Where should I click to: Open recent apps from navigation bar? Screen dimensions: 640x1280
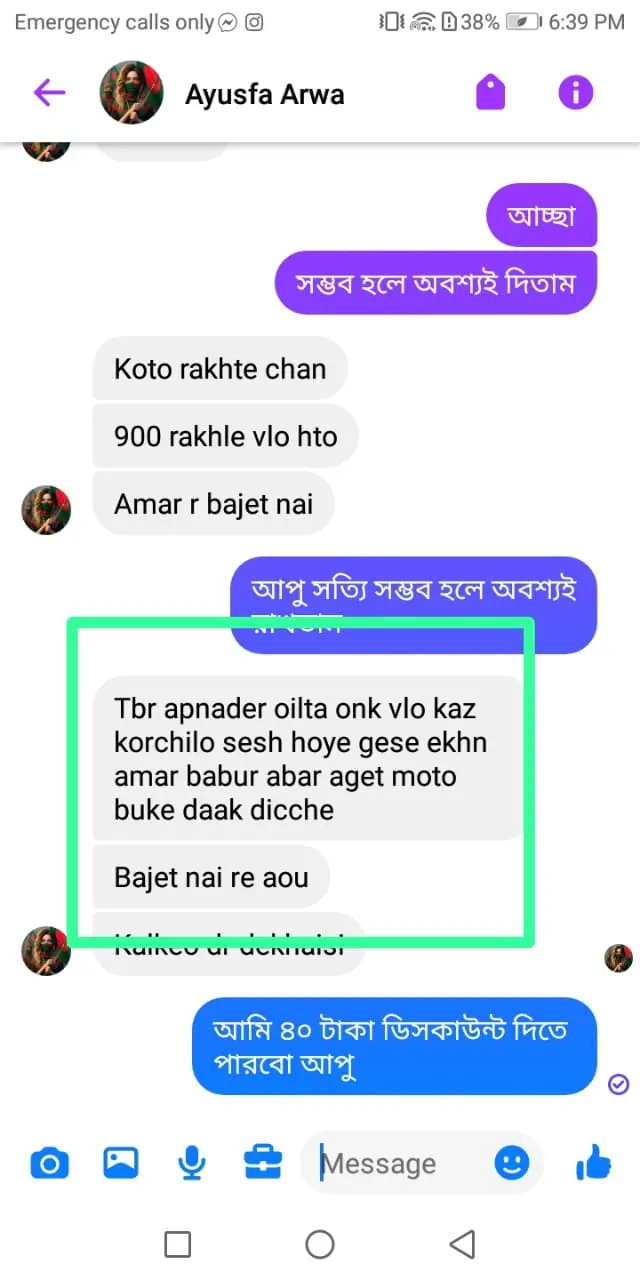[177, 1244]
